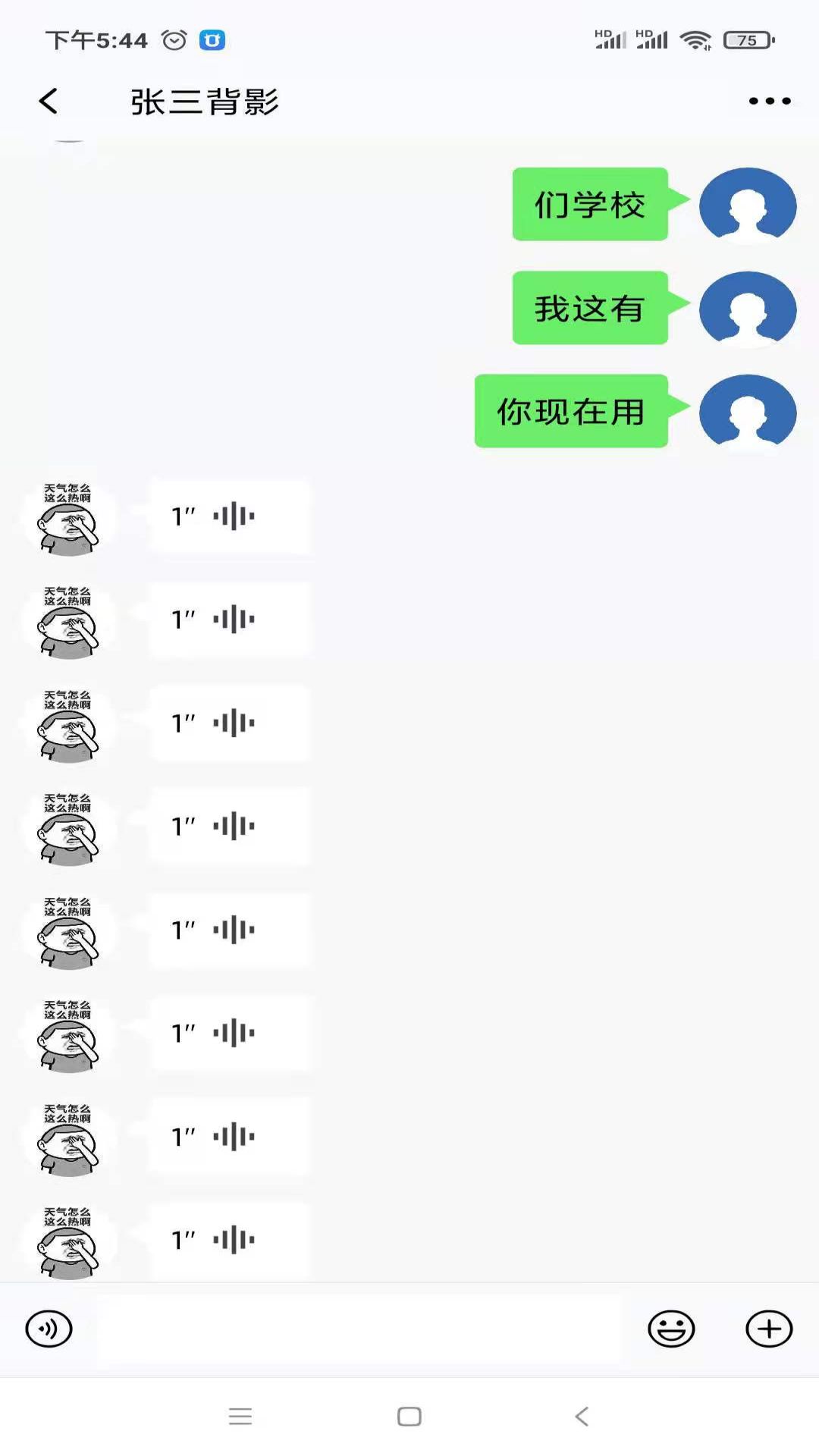Open the emoji panel
The image size is (819, 1456).
tap(670, 1329)
